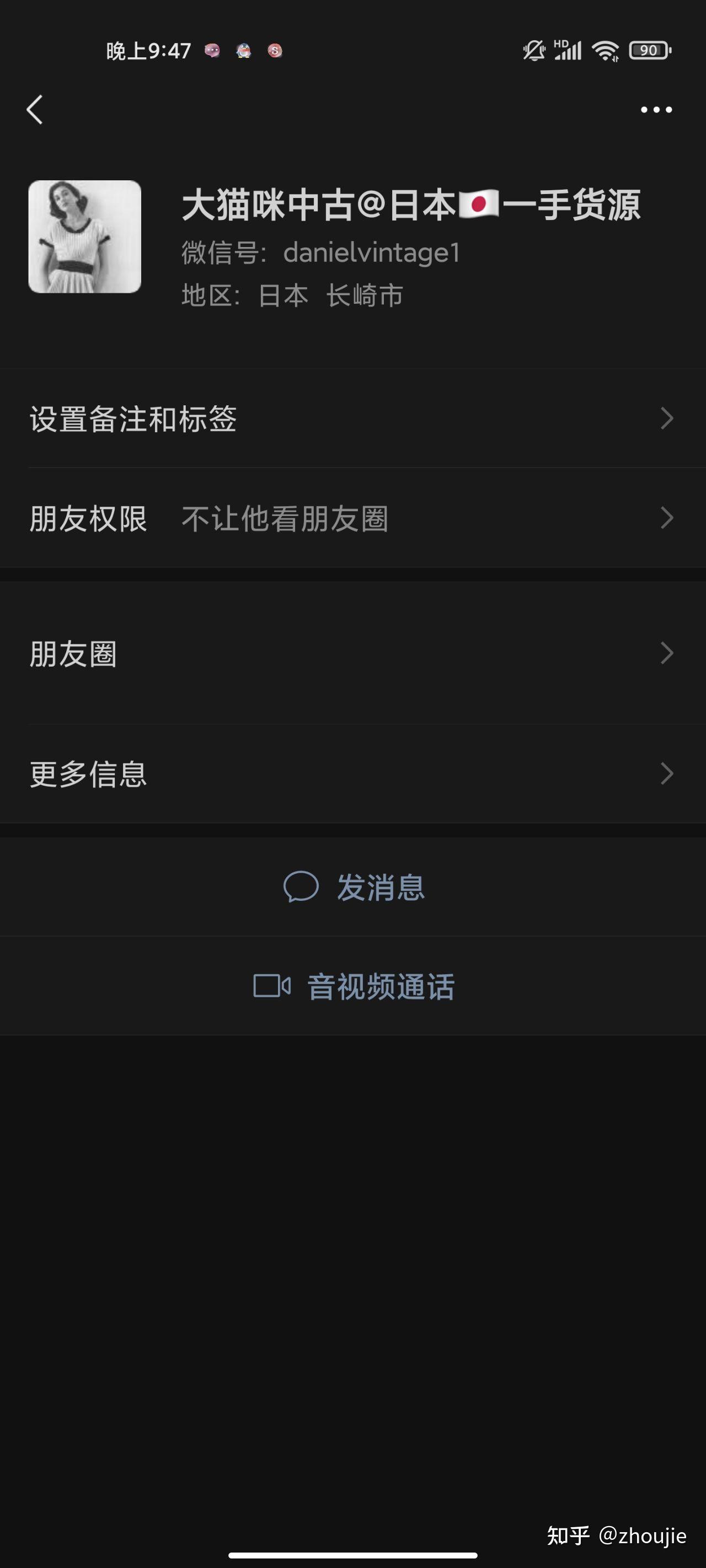Start 音视频通话 with this contact
This screenshot has width=706, height=1568.
pyautogui.click(x=354, y=986)
